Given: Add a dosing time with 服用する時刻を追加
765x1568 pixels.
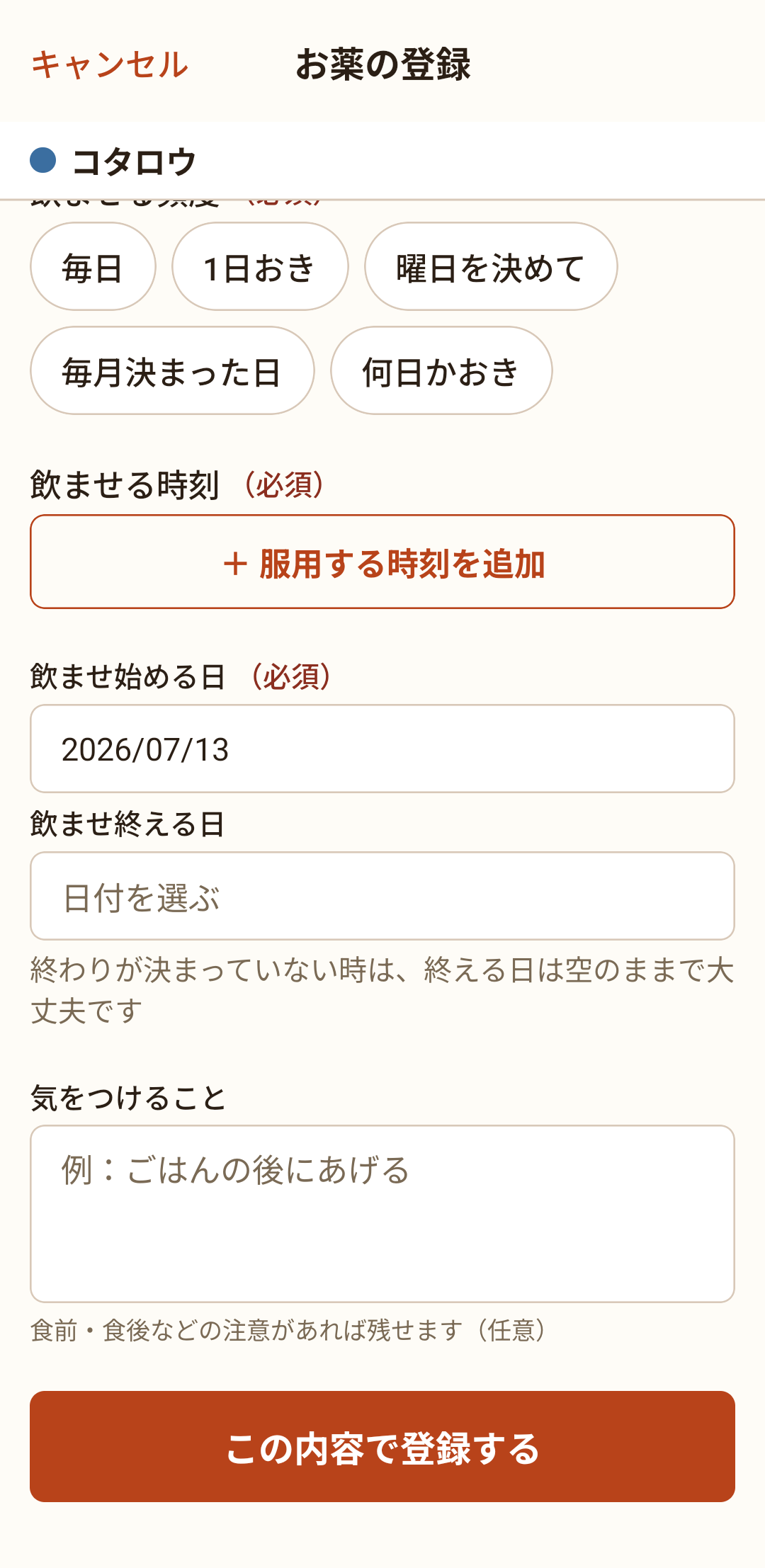Looking at the screenshot, I should coord(382,562).
